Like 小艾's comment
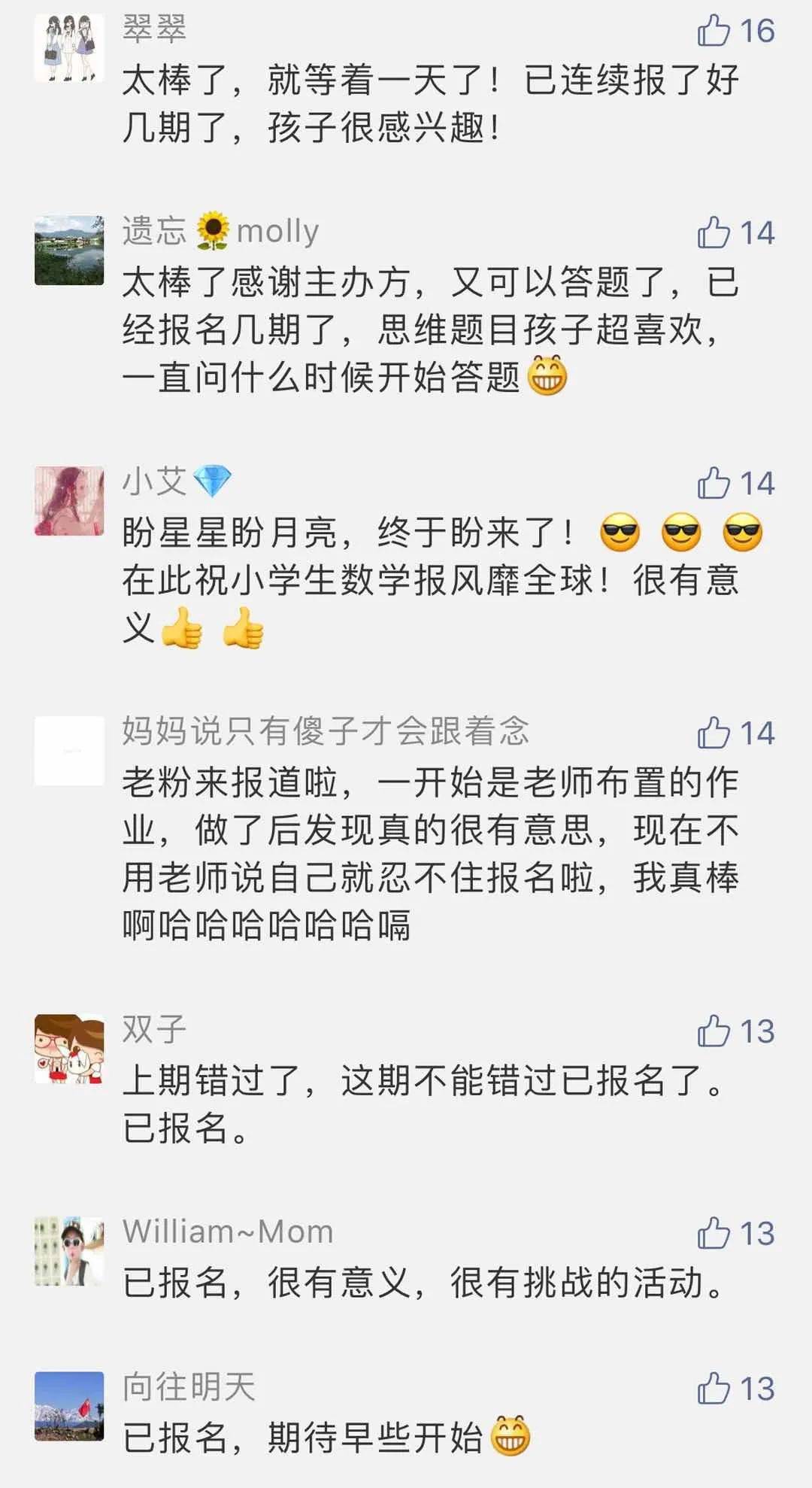The height and width of the screenshot is (1488, 812). click(x=714, y=483)
